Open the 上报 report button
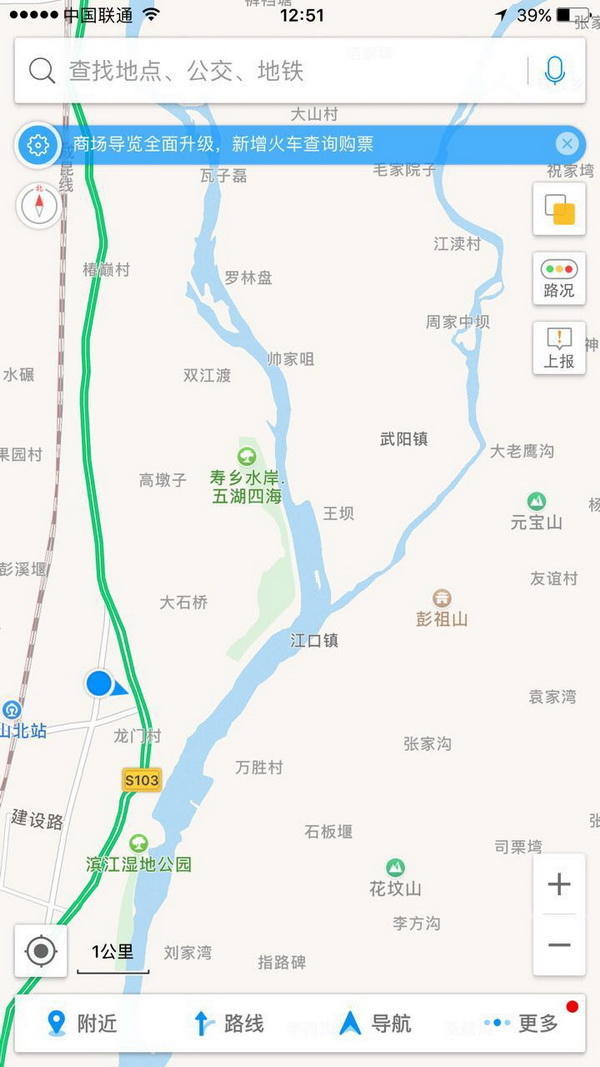The image size is (600, 1067). coord(559,349)
